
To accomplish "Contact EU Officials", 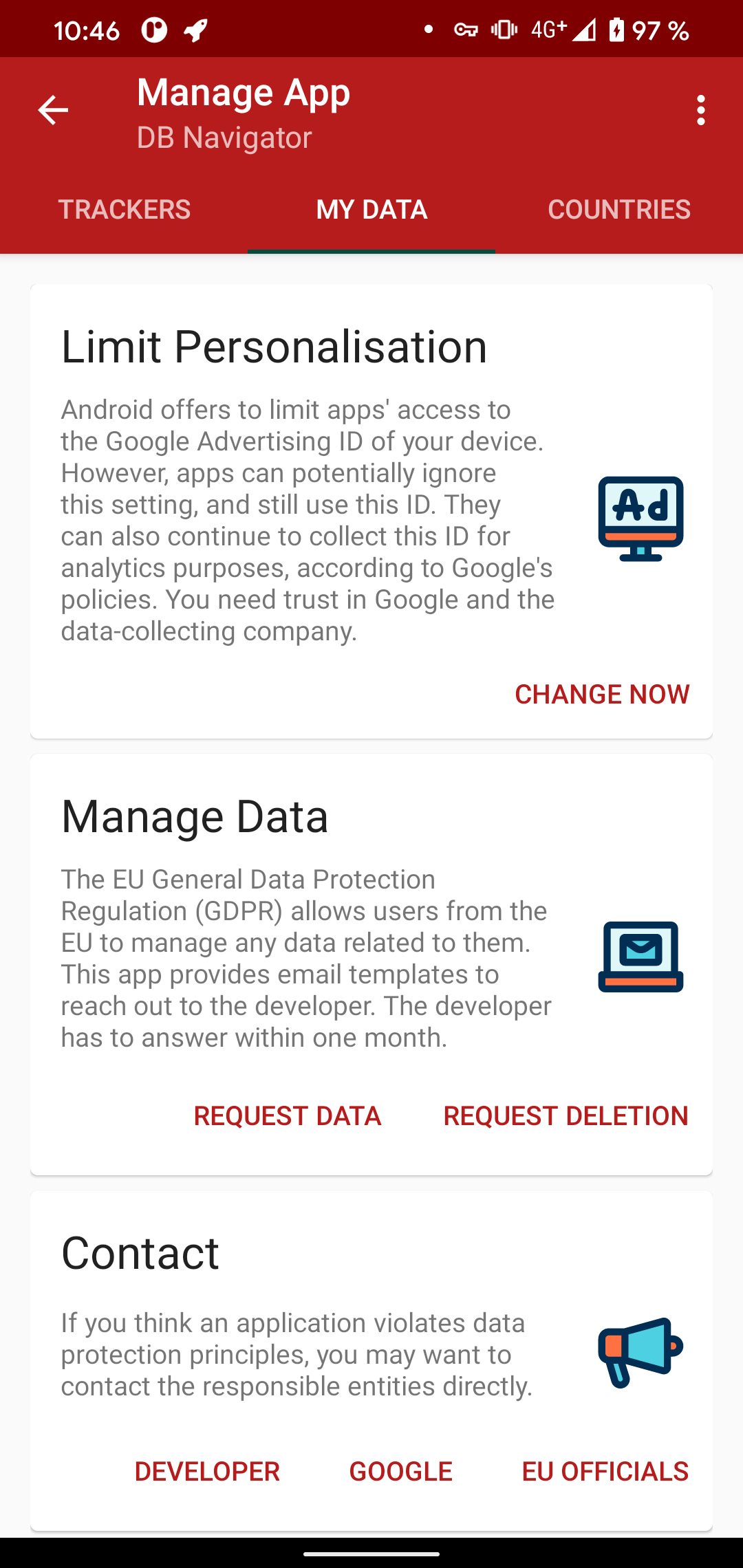I will pyautogui.click(x=605, y=1471).
